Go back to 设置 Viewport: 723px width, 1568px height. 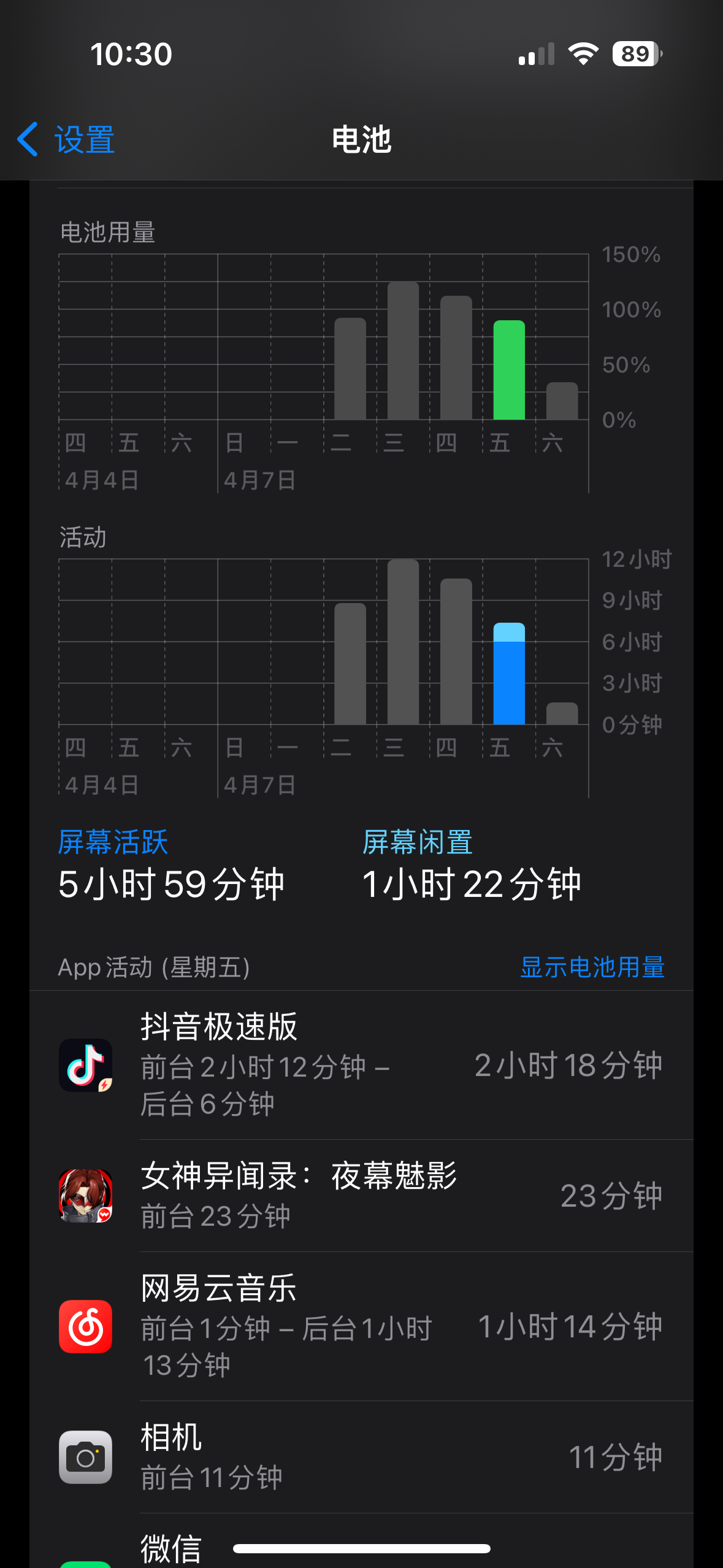pos(66,139)
